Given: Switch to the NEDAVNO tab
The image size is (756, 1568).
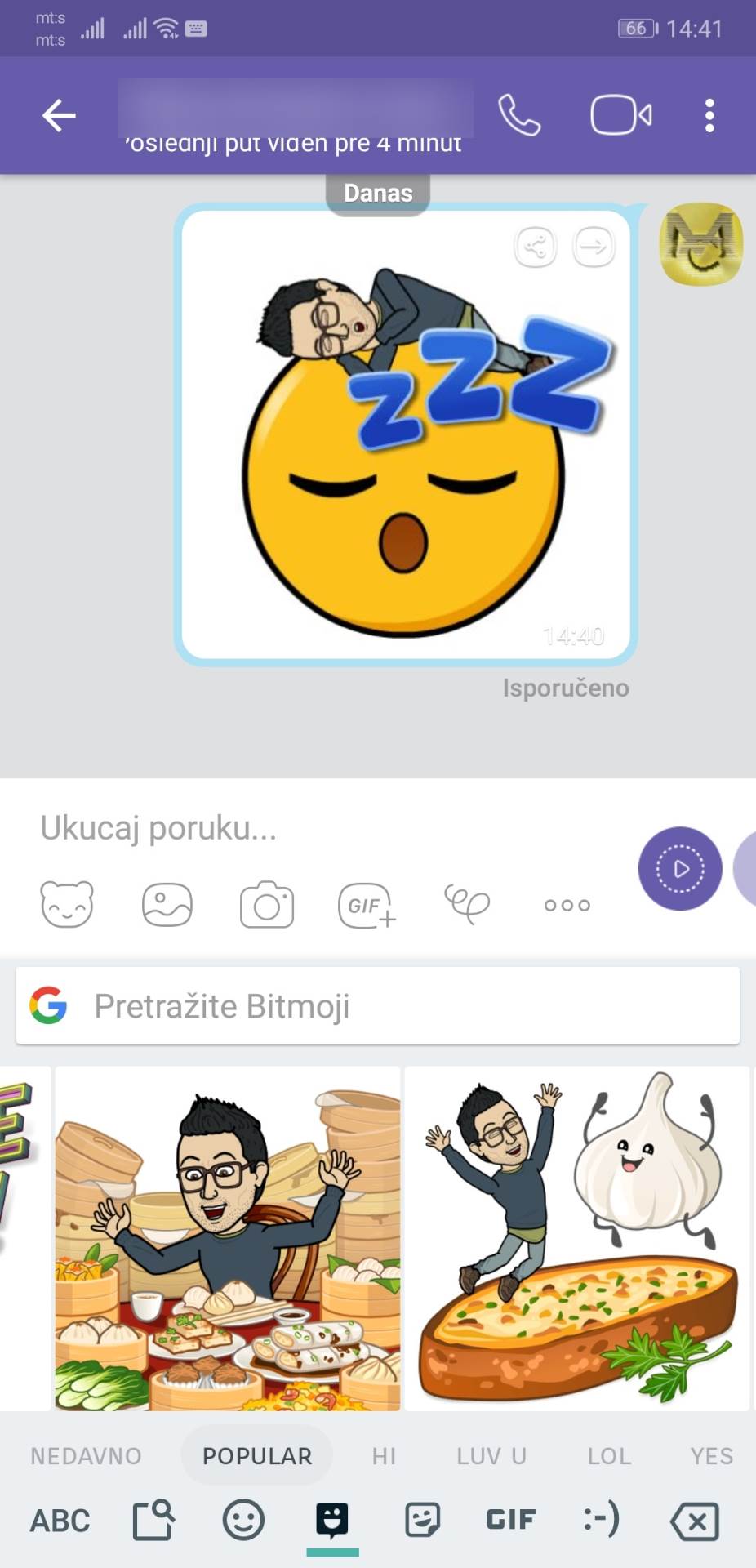Looking at the screenshot, I should [85, 1454].
